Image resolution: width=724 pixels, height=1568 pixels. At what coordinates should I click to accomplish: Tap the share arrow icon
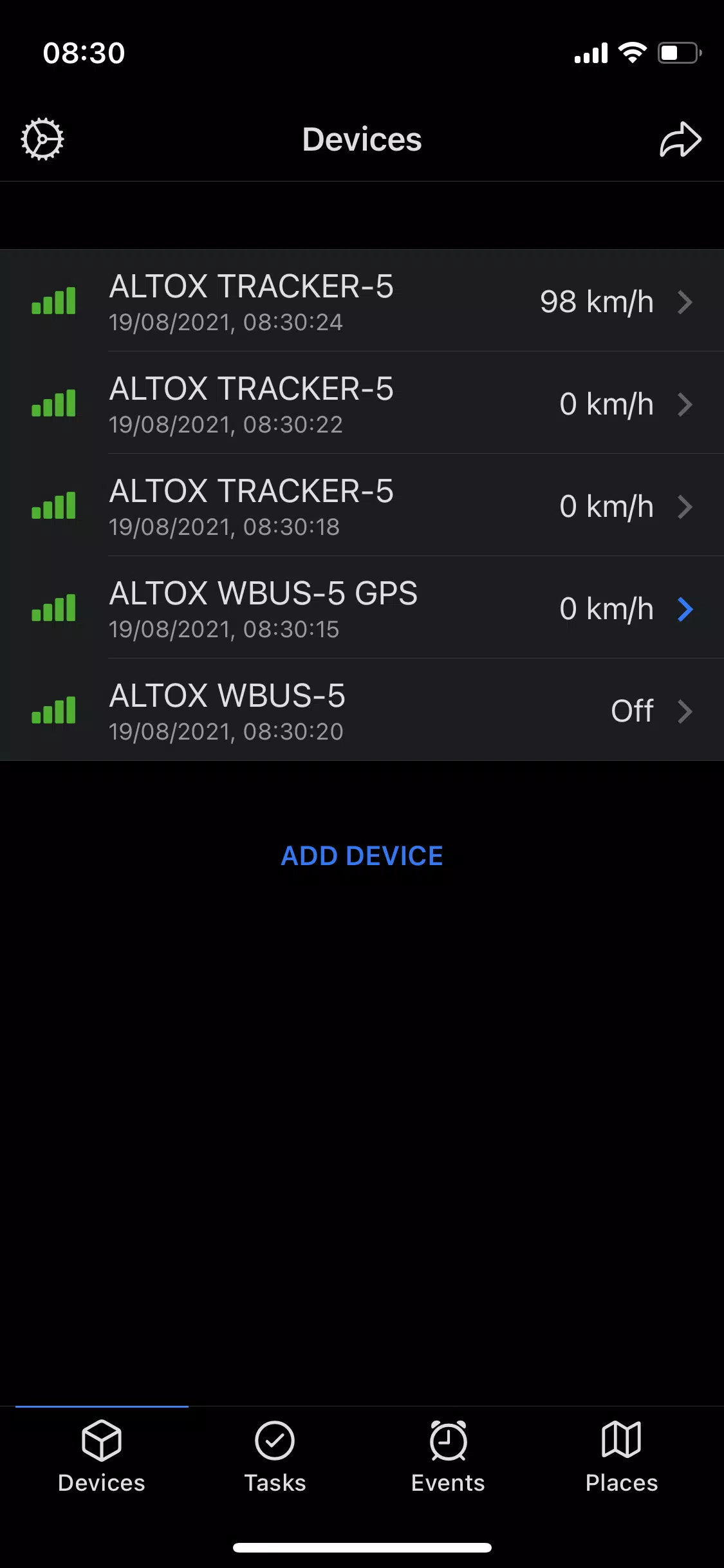point(681,138)
